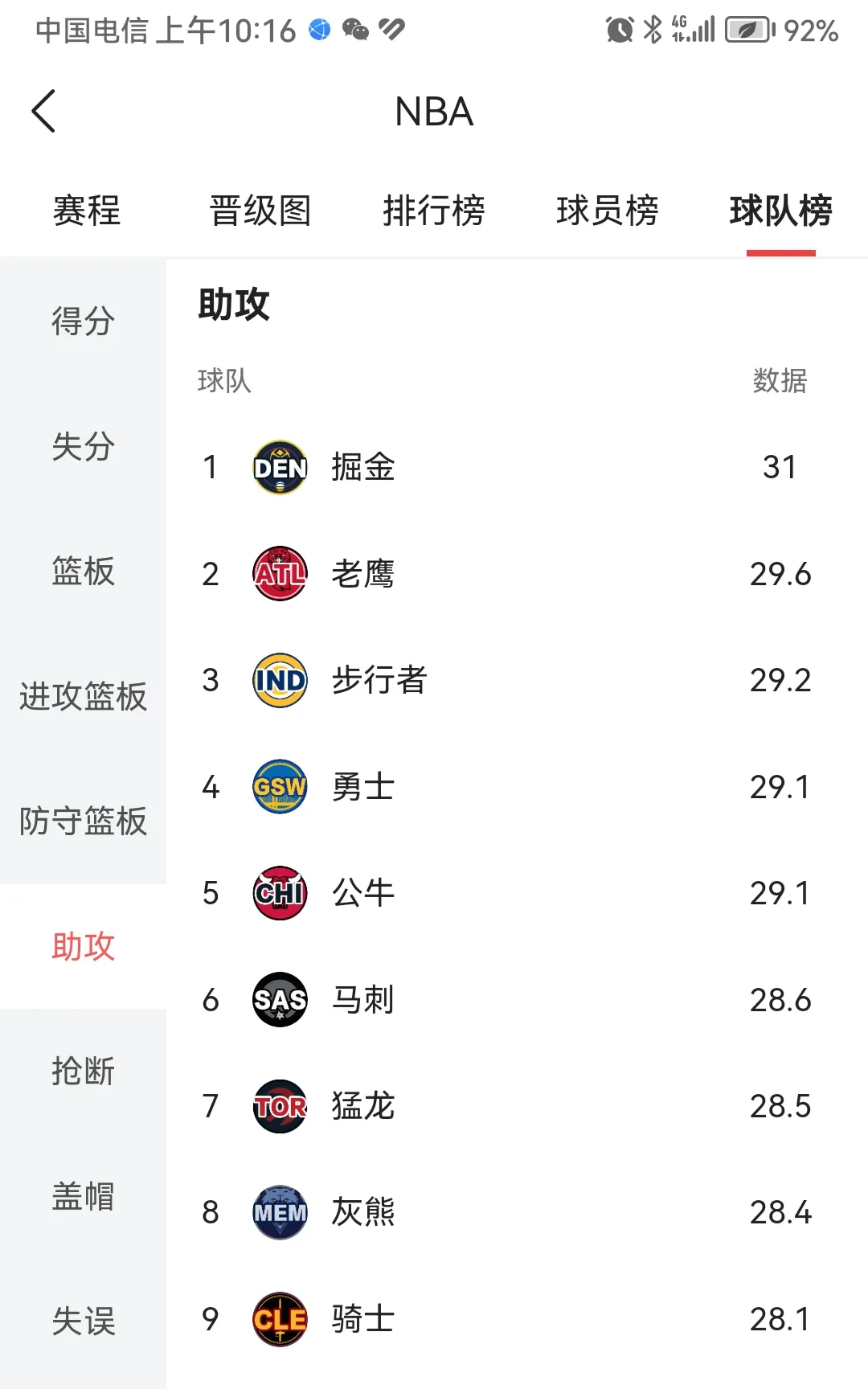View the 失误 rankings
Viewport: 868px width, 1389px height.
point(83,1321)
